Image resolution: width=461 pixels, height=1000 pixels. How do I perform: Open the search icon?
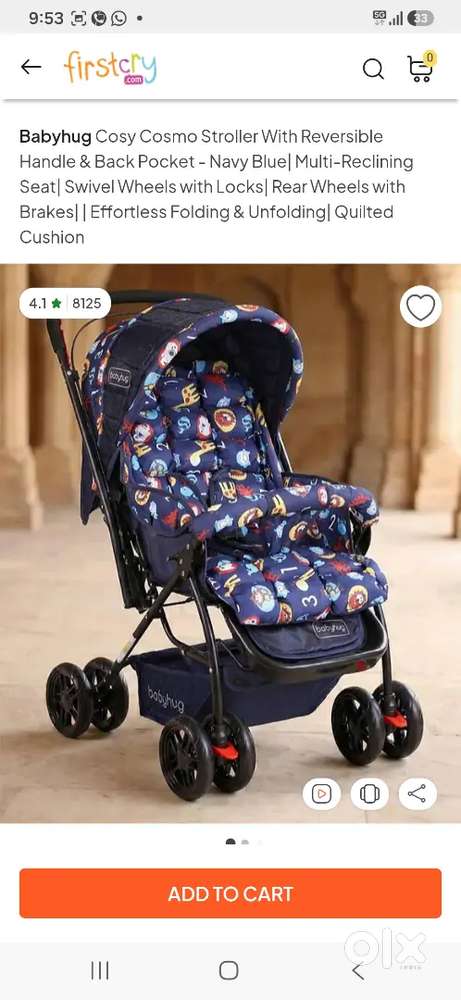click(x=373, y=68)
